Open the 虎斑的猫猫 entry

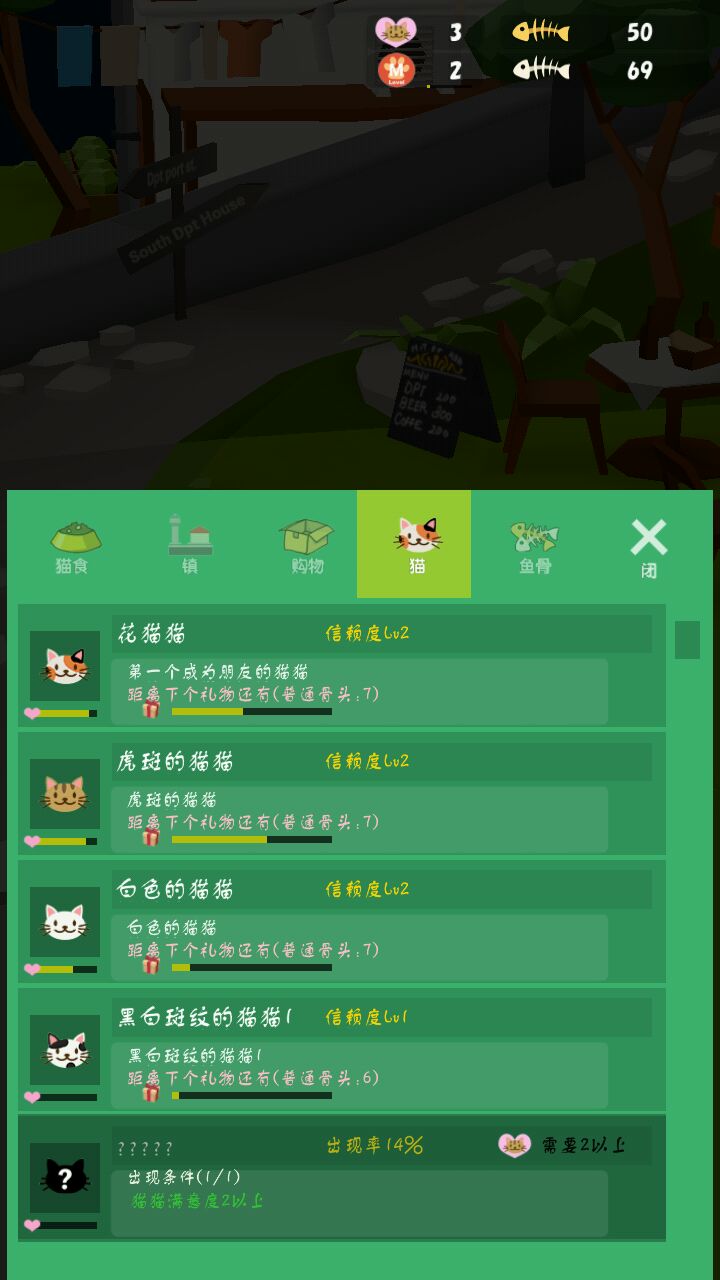coord(341,794)
